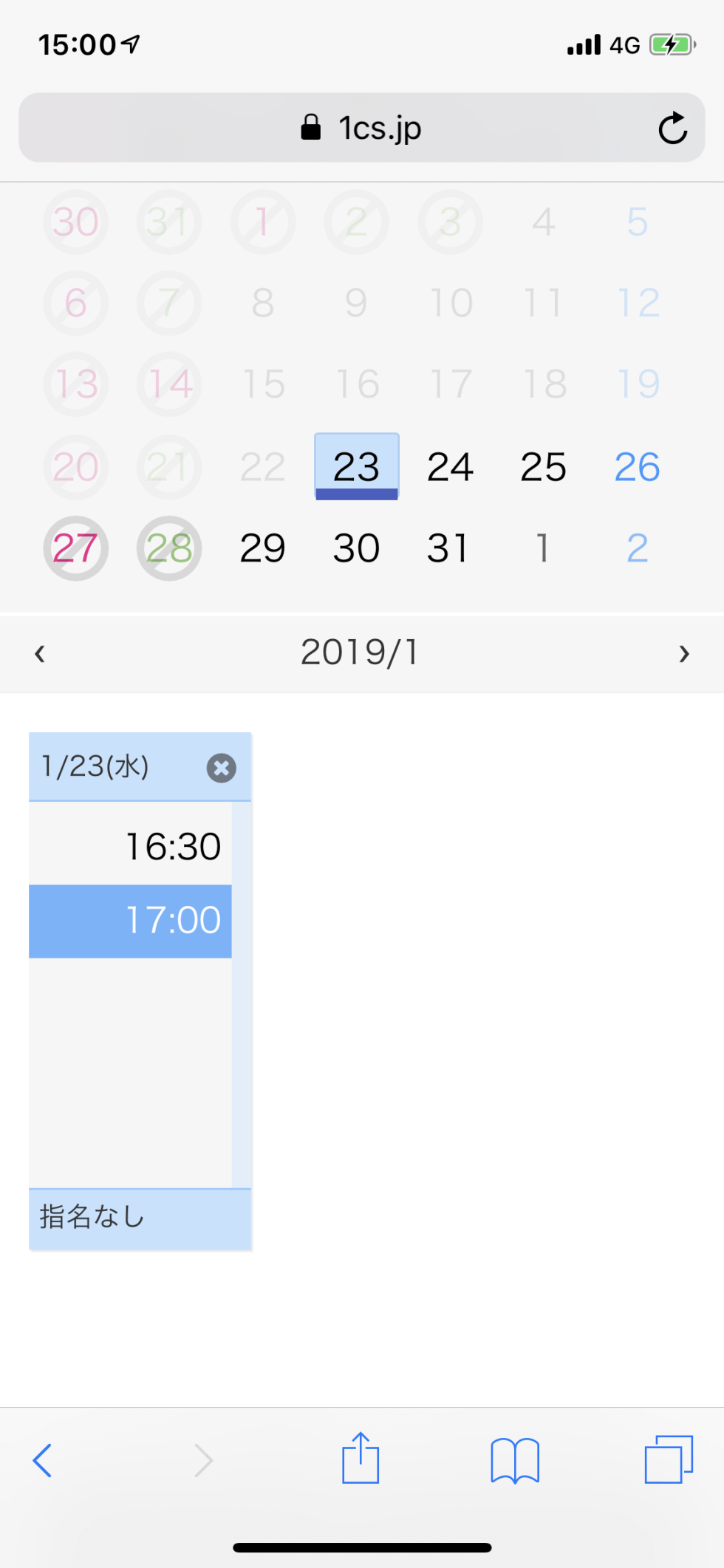Show open Safari tabs
The height and width of the screenshot is (1568, 724).
click(669, 1459)
